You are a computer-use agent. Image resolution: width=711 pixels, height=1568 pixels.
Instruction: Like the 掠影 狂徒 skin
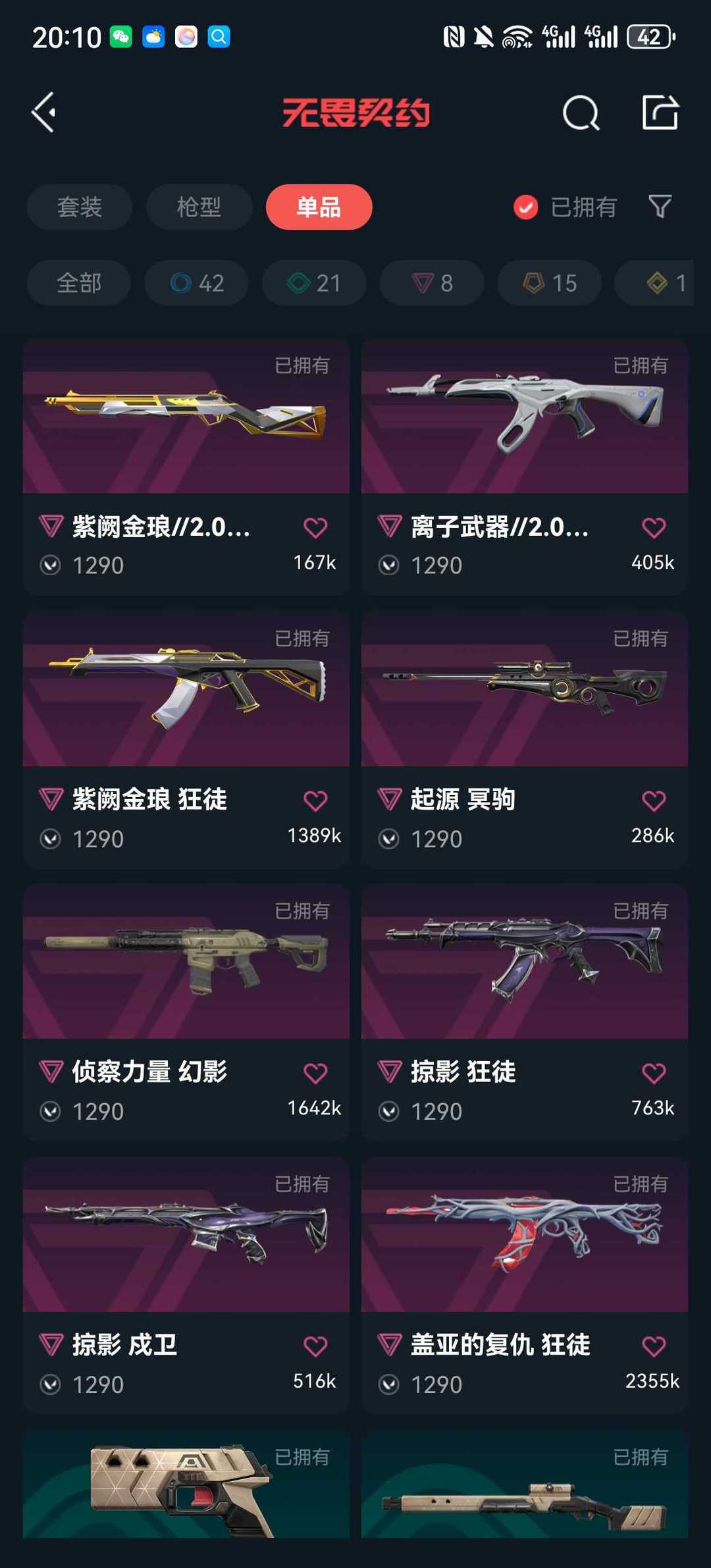pos(653,1074)
